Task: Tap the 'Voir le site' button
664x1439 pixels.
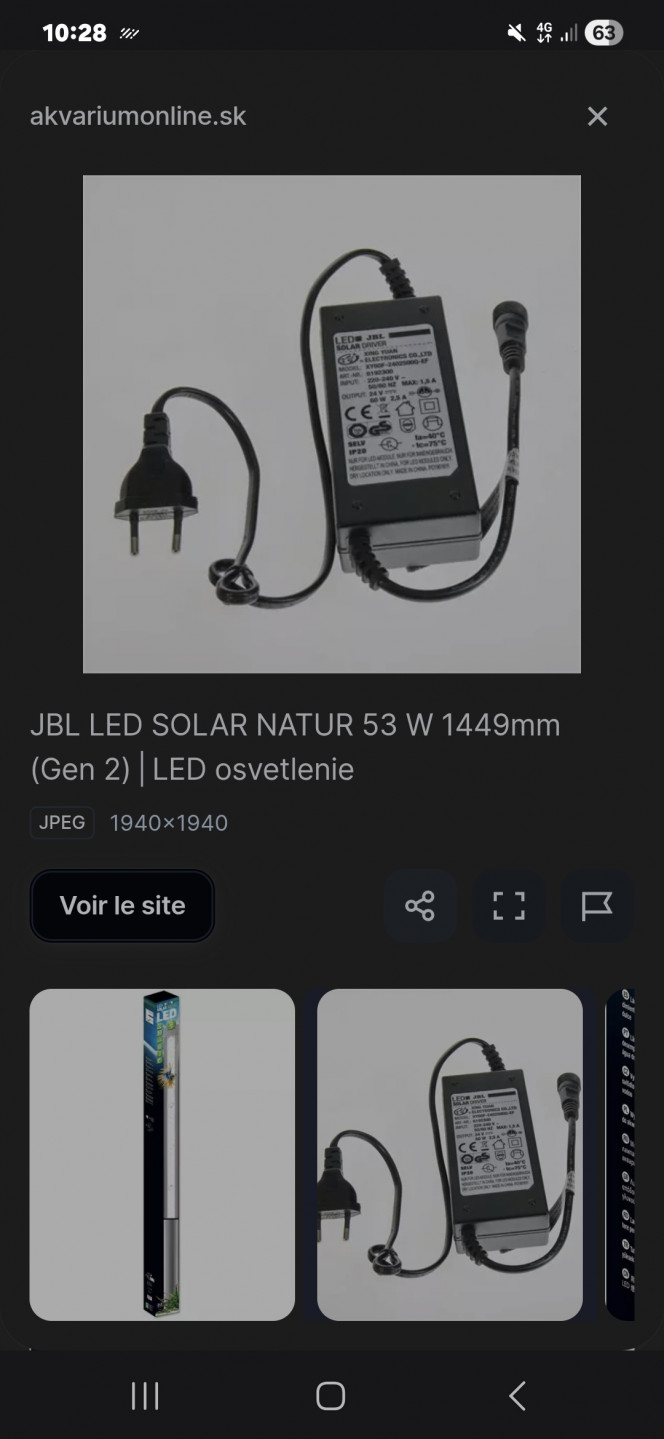Action: 122,906
